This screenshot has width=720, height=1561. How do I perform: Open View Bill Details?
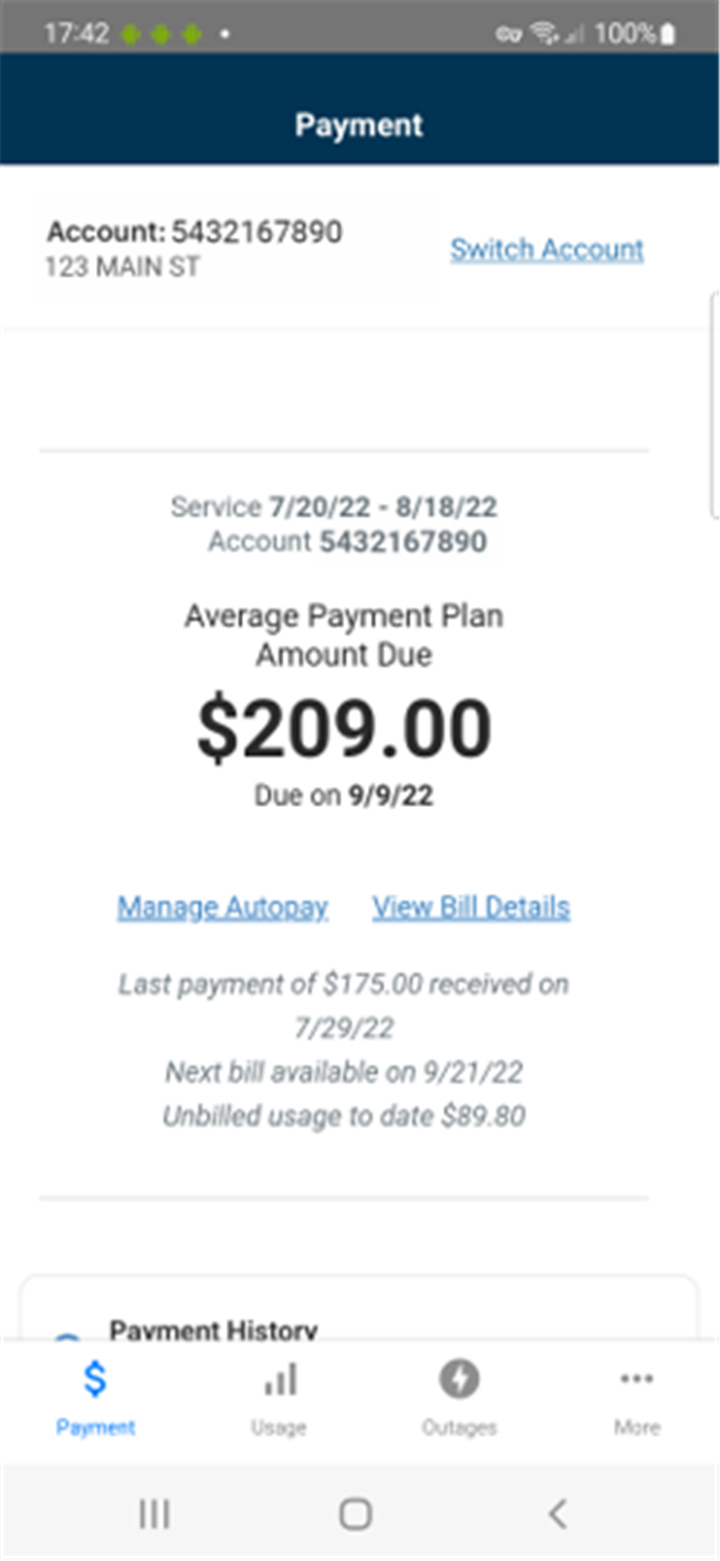tap(472, 907)
